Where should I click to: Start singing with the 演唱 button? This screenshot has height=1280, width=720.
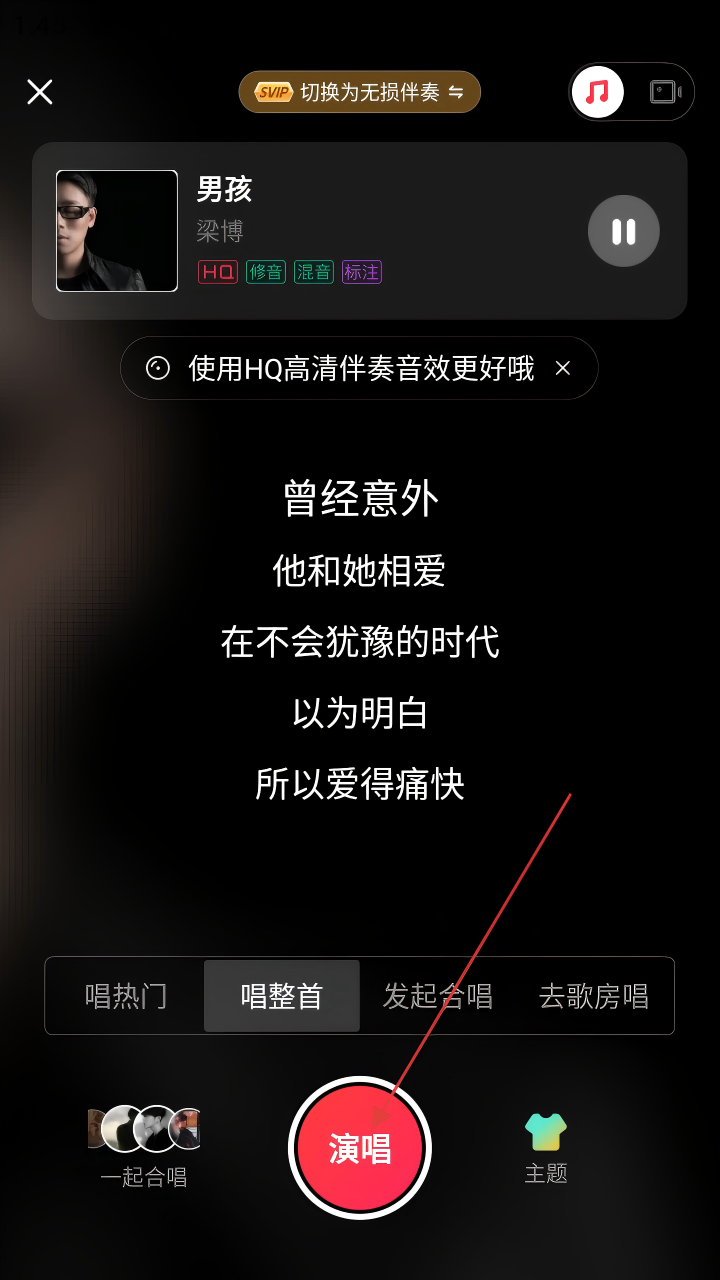point(360,1148)
